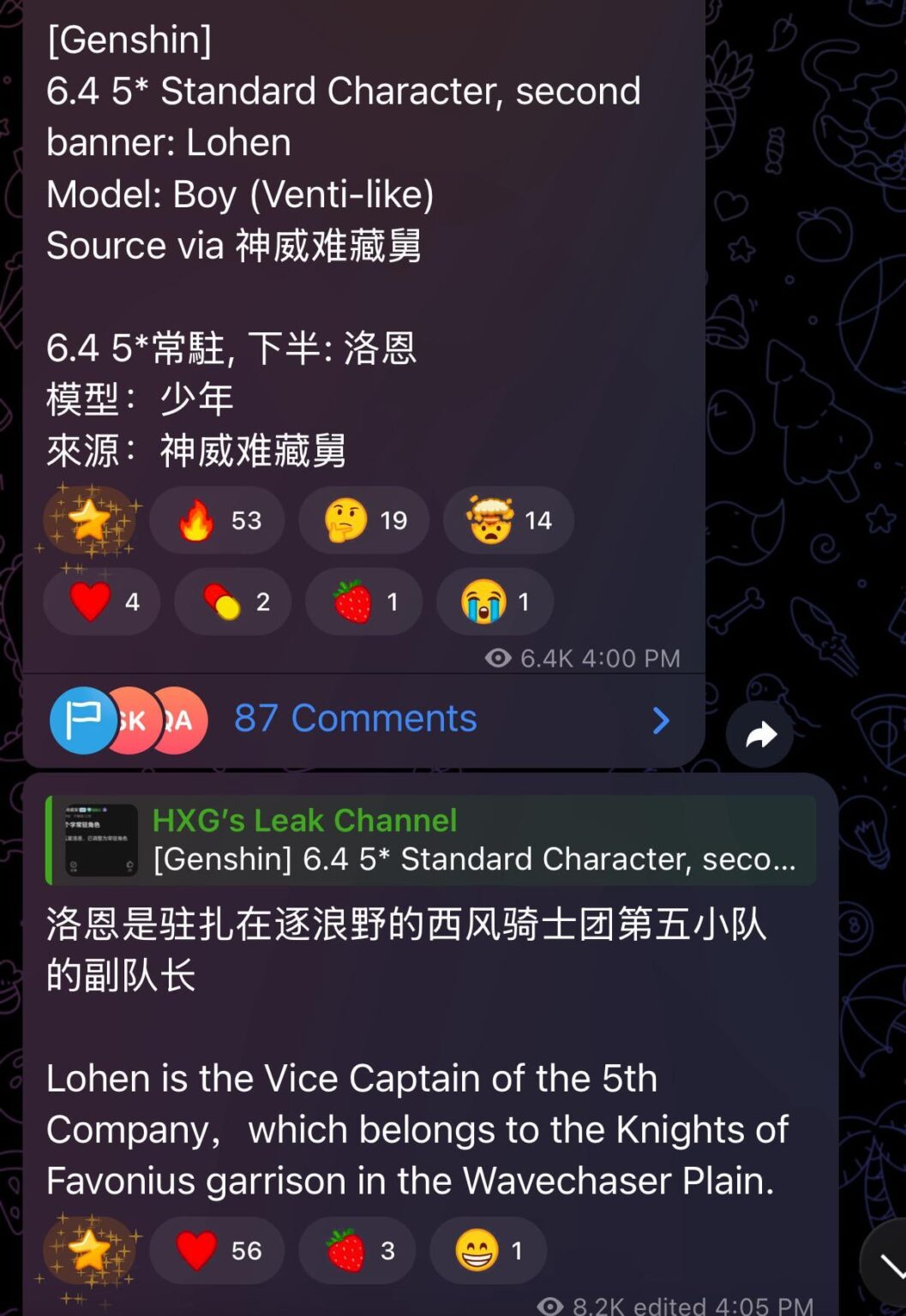Tap the forward arrow to share the message
The height and width of the screenshot is (1316, 906).
click(760, 734)
